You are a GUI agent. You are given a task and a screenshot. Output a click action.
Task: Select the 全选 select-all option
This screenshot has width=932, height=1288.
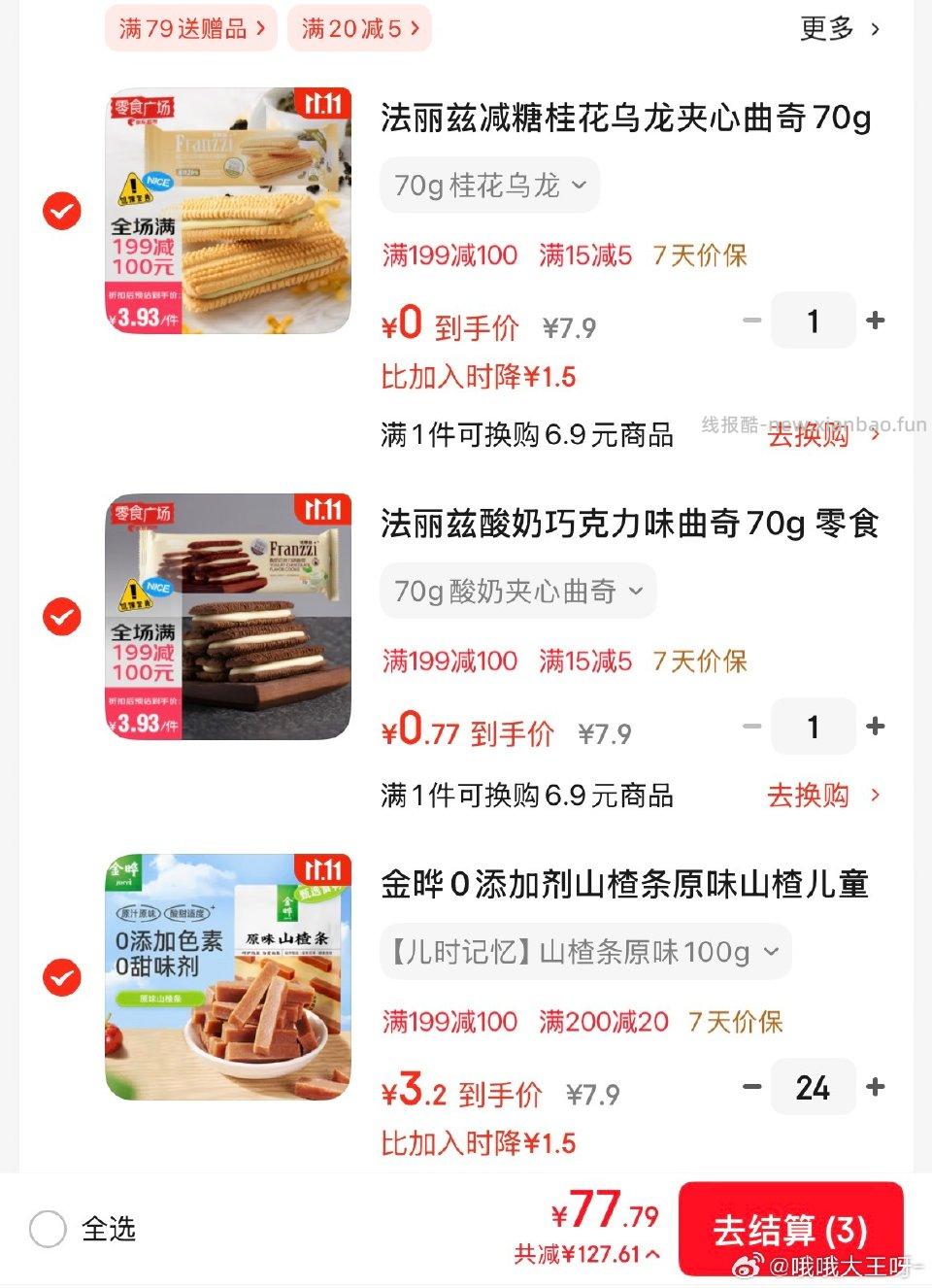[x=47, y=1229]
